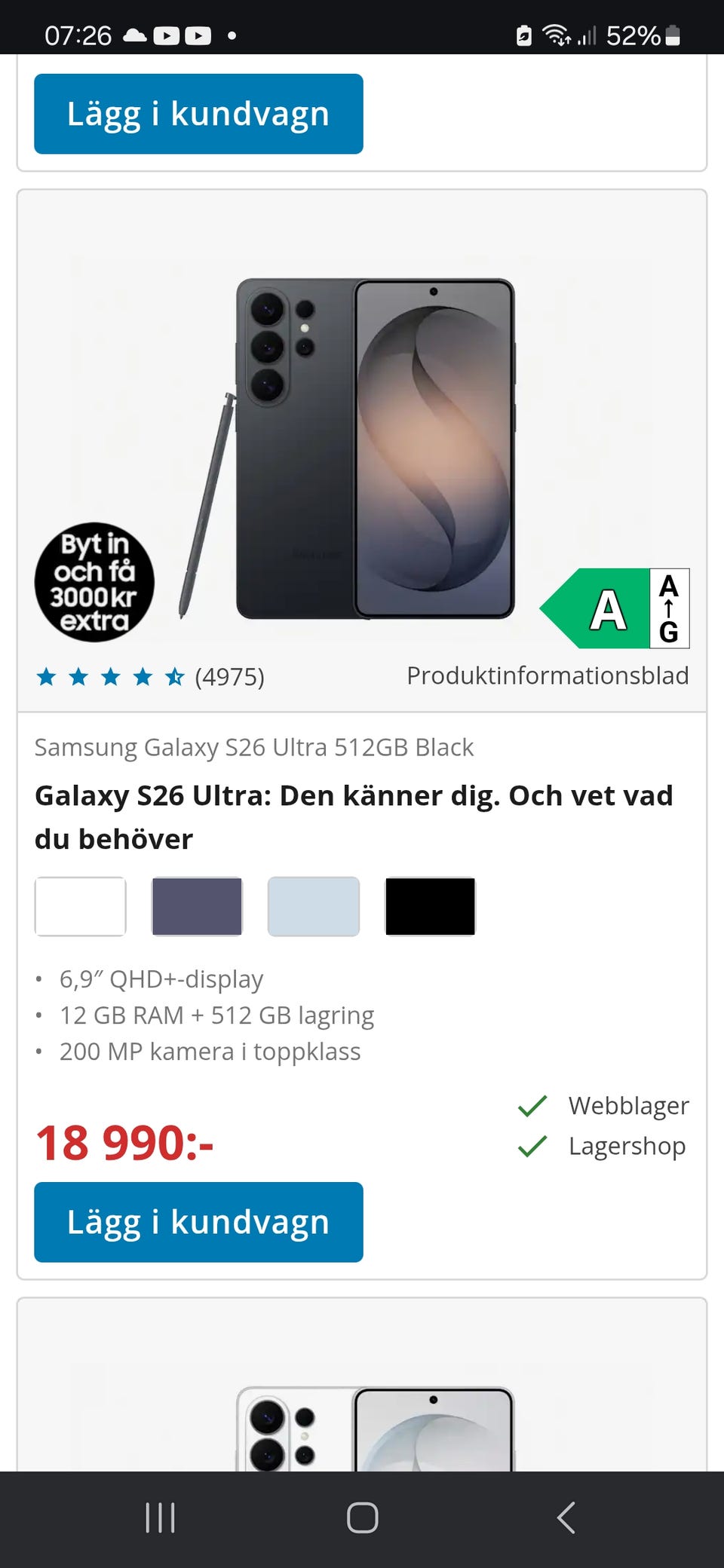Tap the Lagershop availability checkmark
The width and height of the screenshot is (724, 1568).
tap(532, 1145)
